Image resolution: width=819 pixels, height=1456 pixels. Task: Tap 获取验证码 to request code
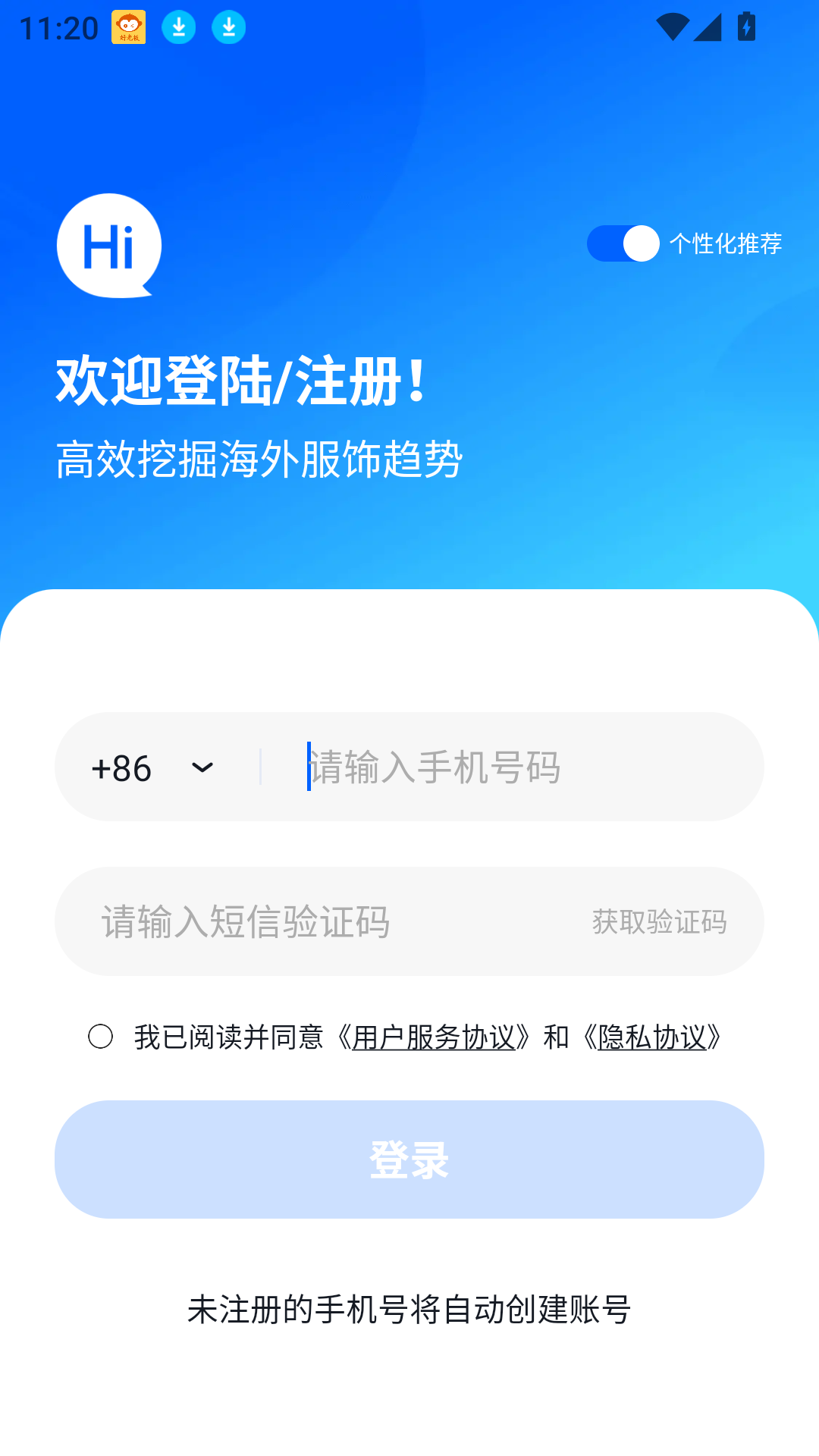pyautogui.click(x=659, y=922)
